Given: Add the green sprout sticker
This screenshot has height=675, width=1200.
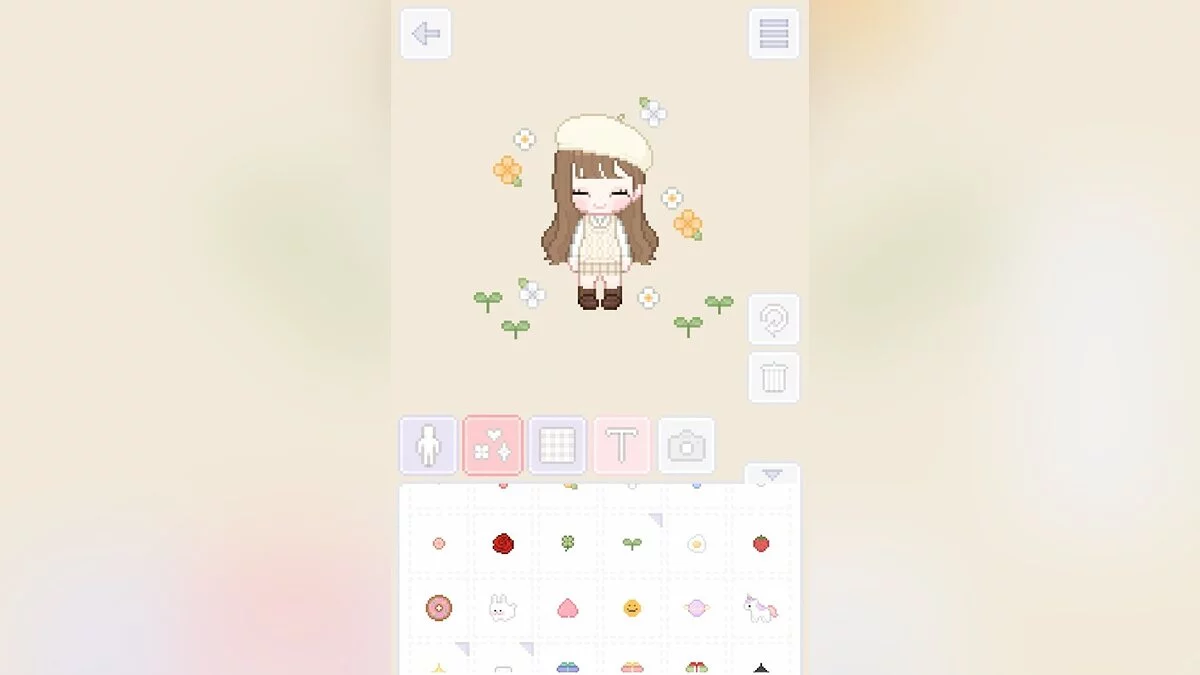Looking at the screenshot, I should click(x=632, y=543).
